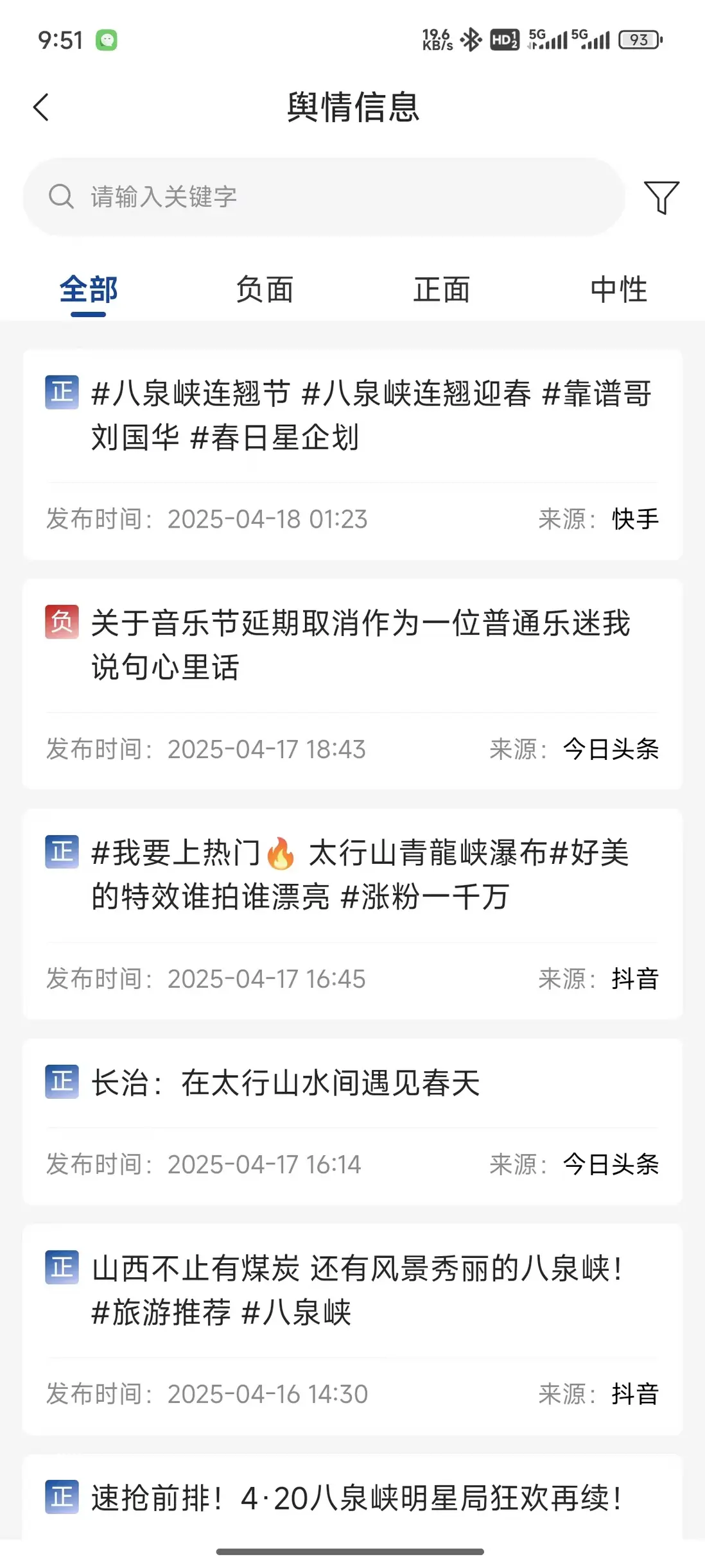Select the 正面 tab
This screenshot has height=1568, width=705.
442,289
